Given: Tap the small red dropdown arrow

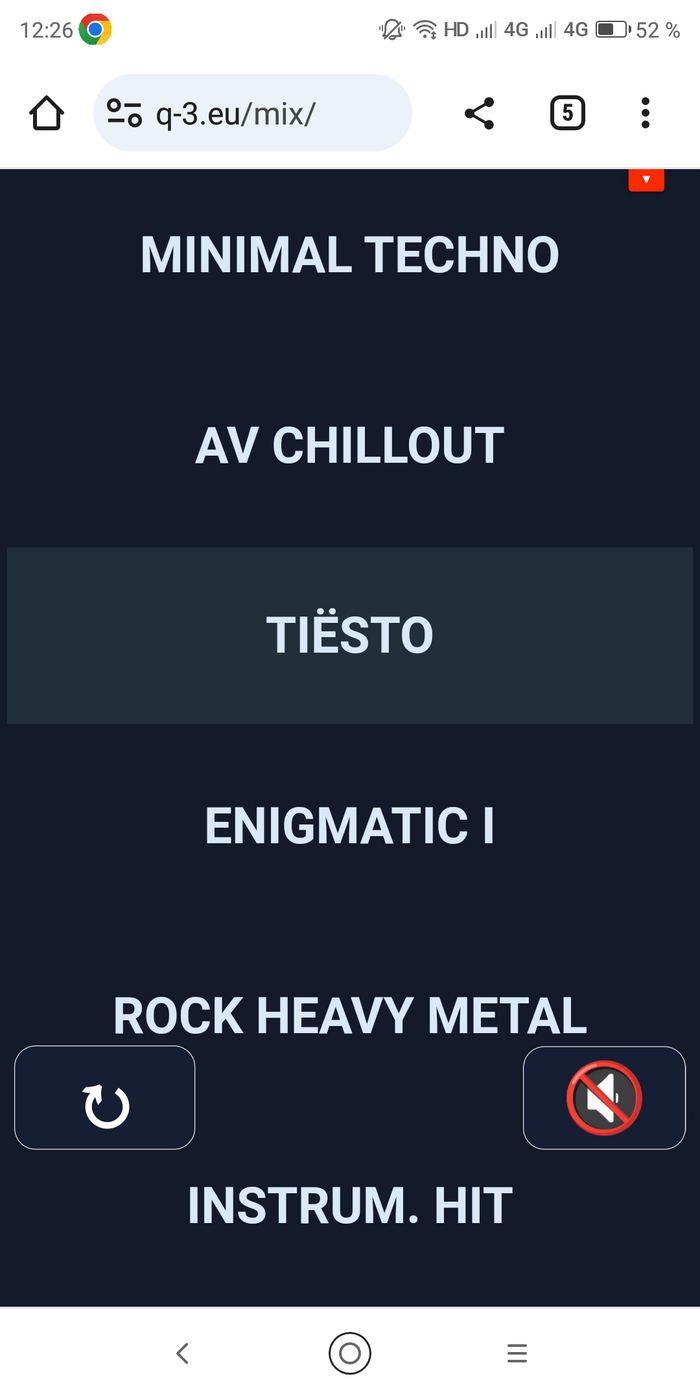Looking at the screenshot, I should pos(646,180).
